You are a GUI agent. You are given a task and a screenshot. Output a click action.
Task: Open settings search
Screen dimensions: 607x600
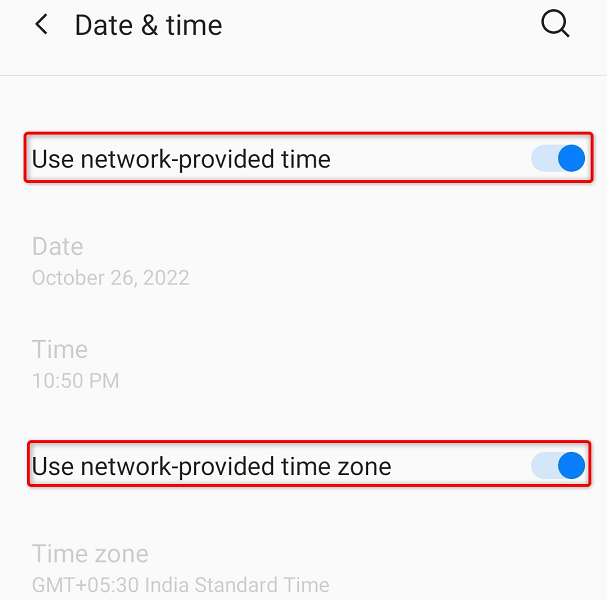point(555,24)
